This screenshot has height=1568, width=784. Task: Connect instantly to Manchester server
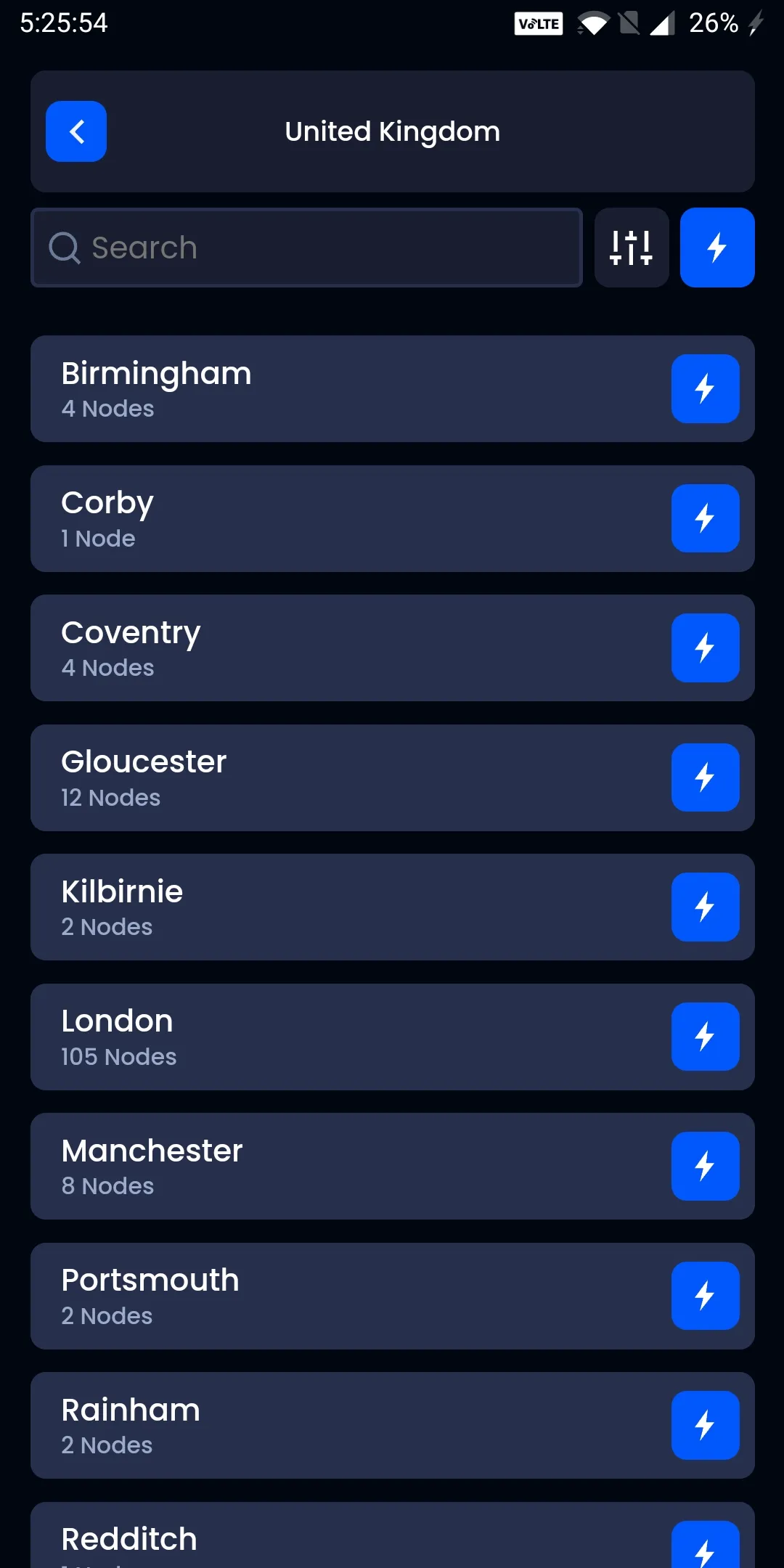[705, 1165]
